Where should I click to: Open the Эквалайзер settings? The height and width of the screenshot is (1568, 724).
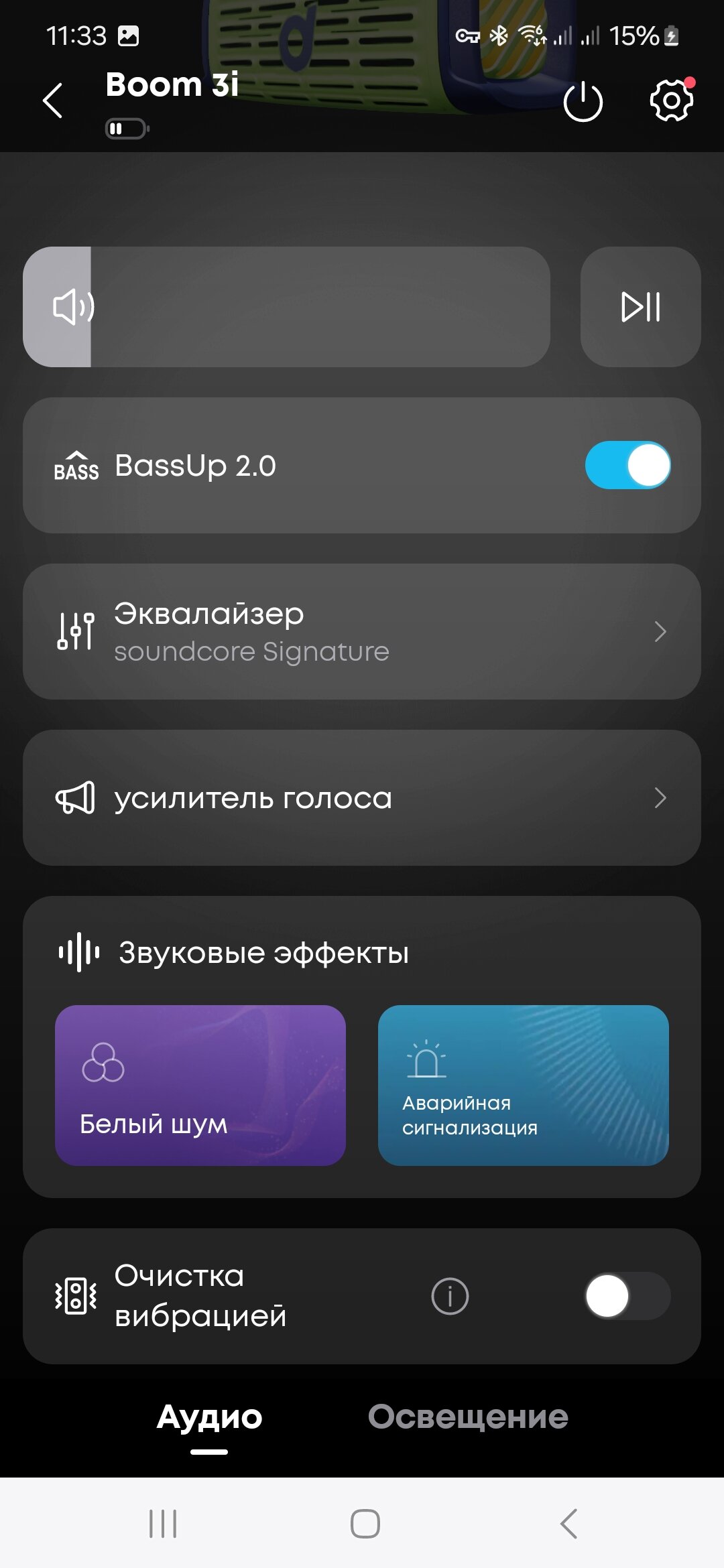pos(362,631)
